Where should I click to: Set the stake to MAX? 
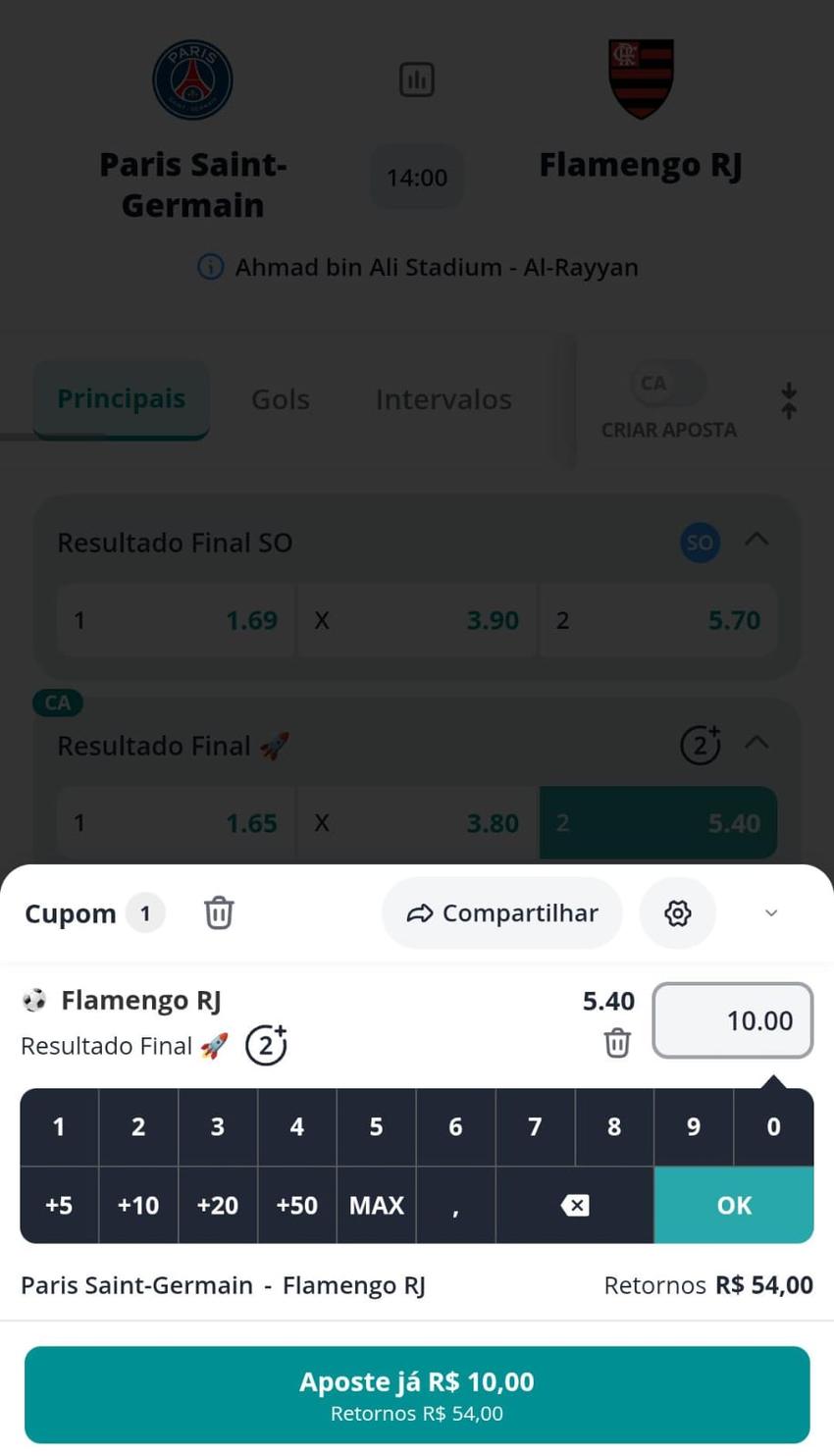[x=377, y=1205]
